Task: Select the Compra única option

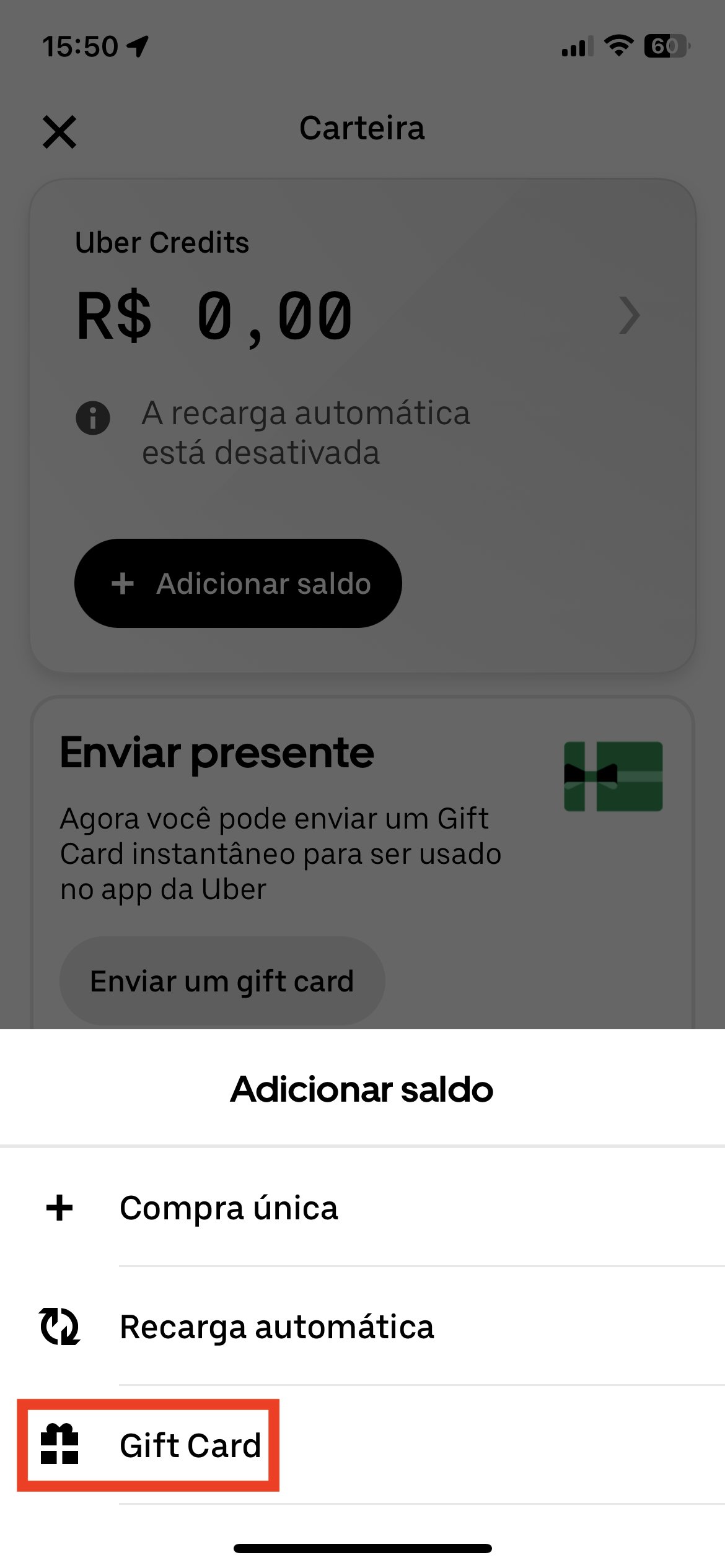Action: [x=362, y=1208]
